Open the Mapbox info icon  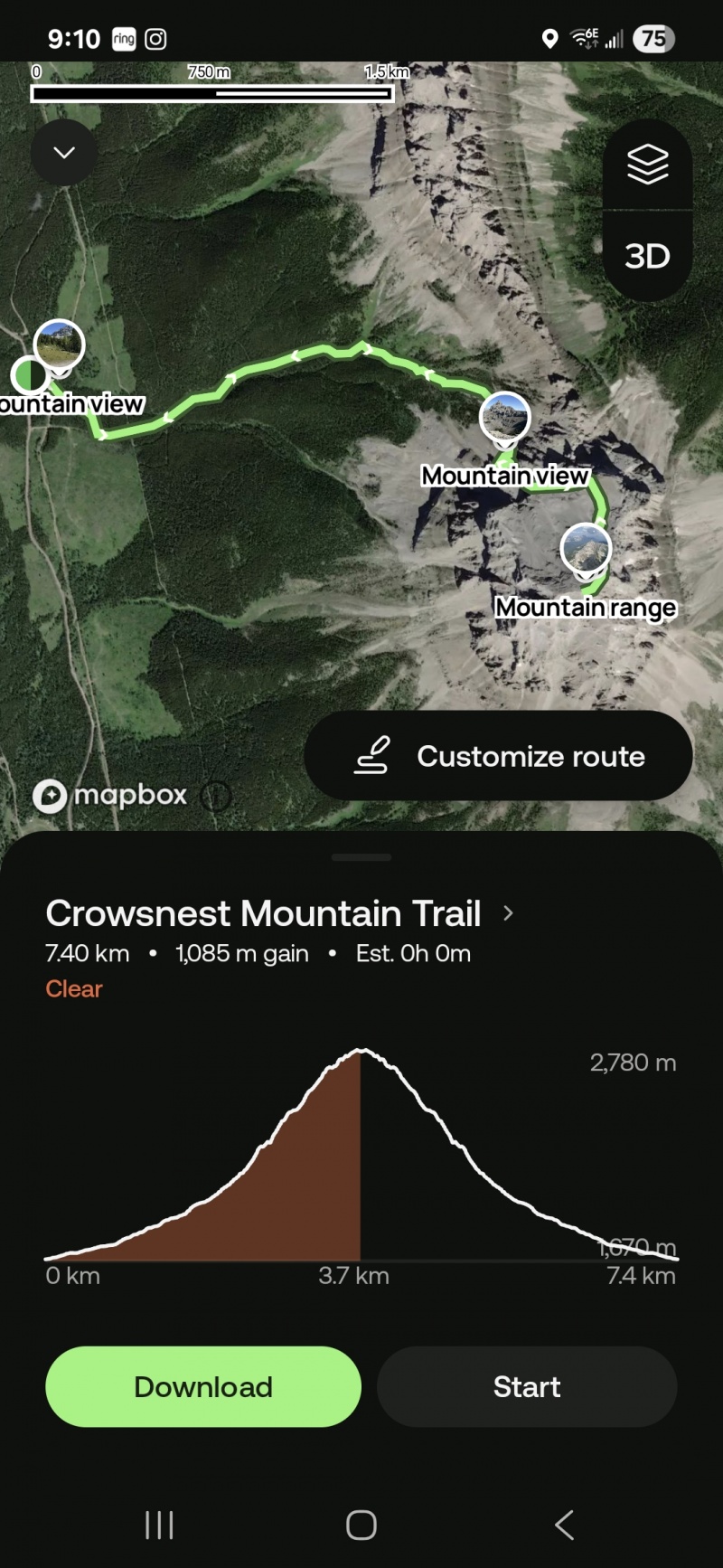click(216, 796)
